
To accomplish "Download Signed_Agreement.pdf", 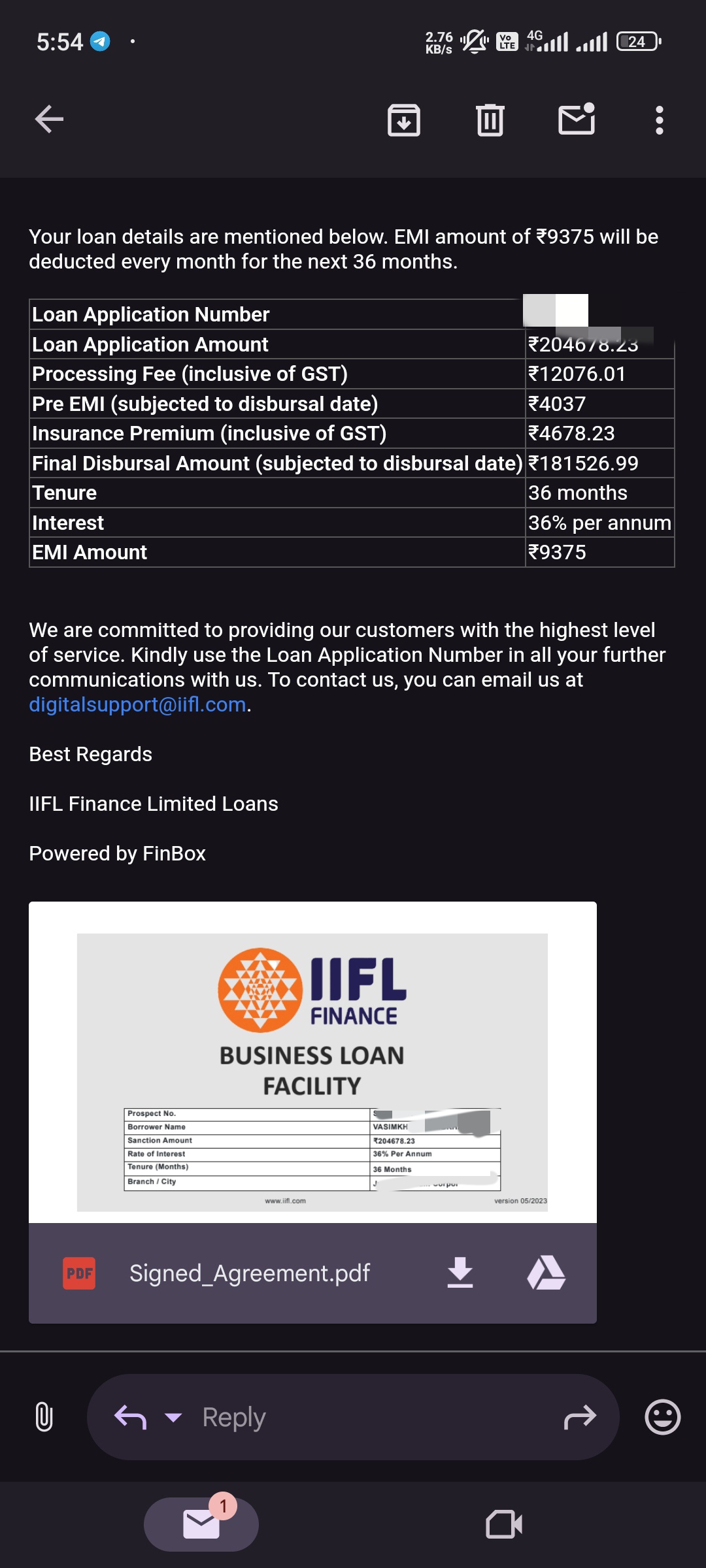I will click(x=460, y=1273).
